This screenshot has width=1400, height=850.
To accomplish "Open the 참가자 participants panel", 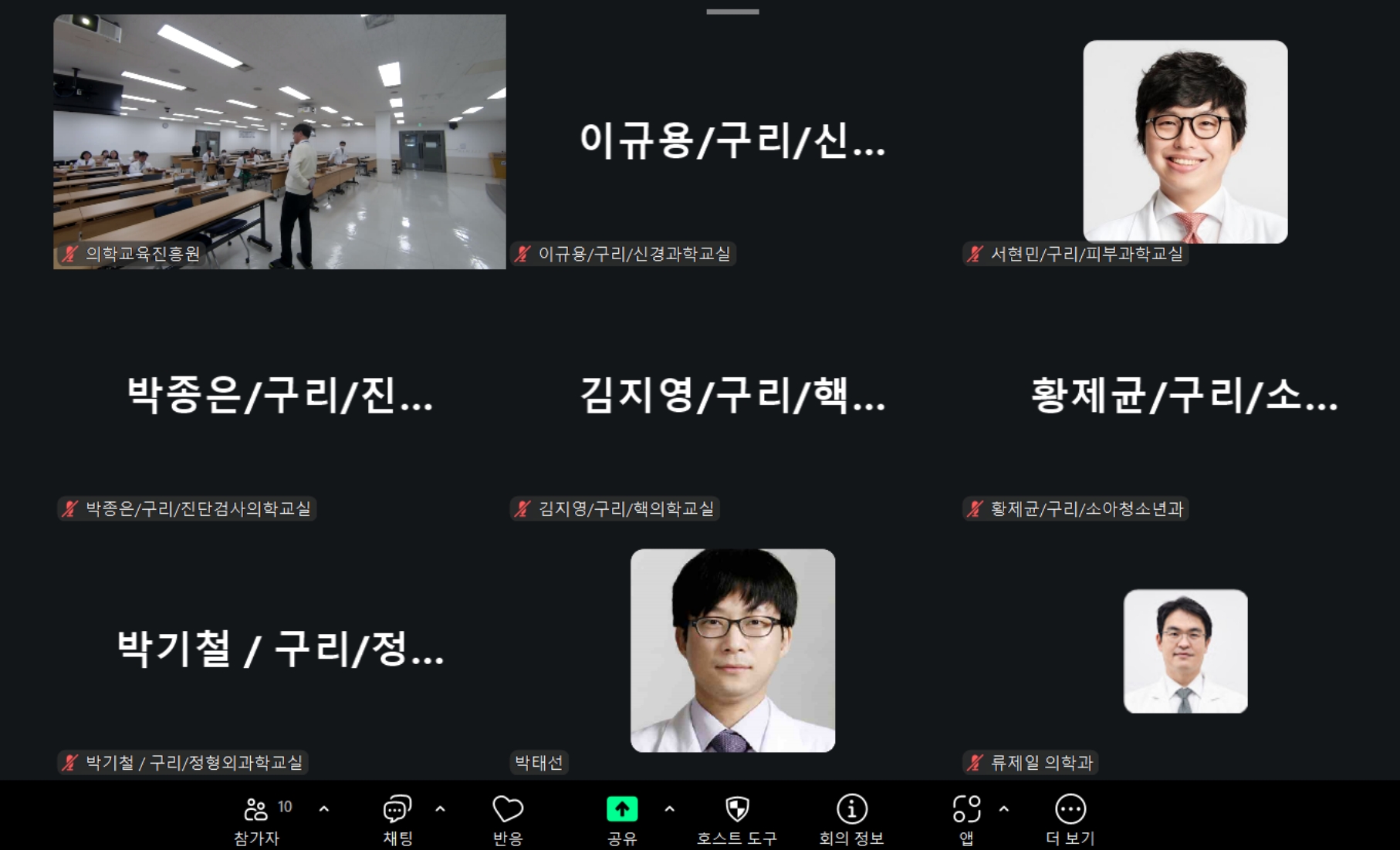I will point(257,819).
